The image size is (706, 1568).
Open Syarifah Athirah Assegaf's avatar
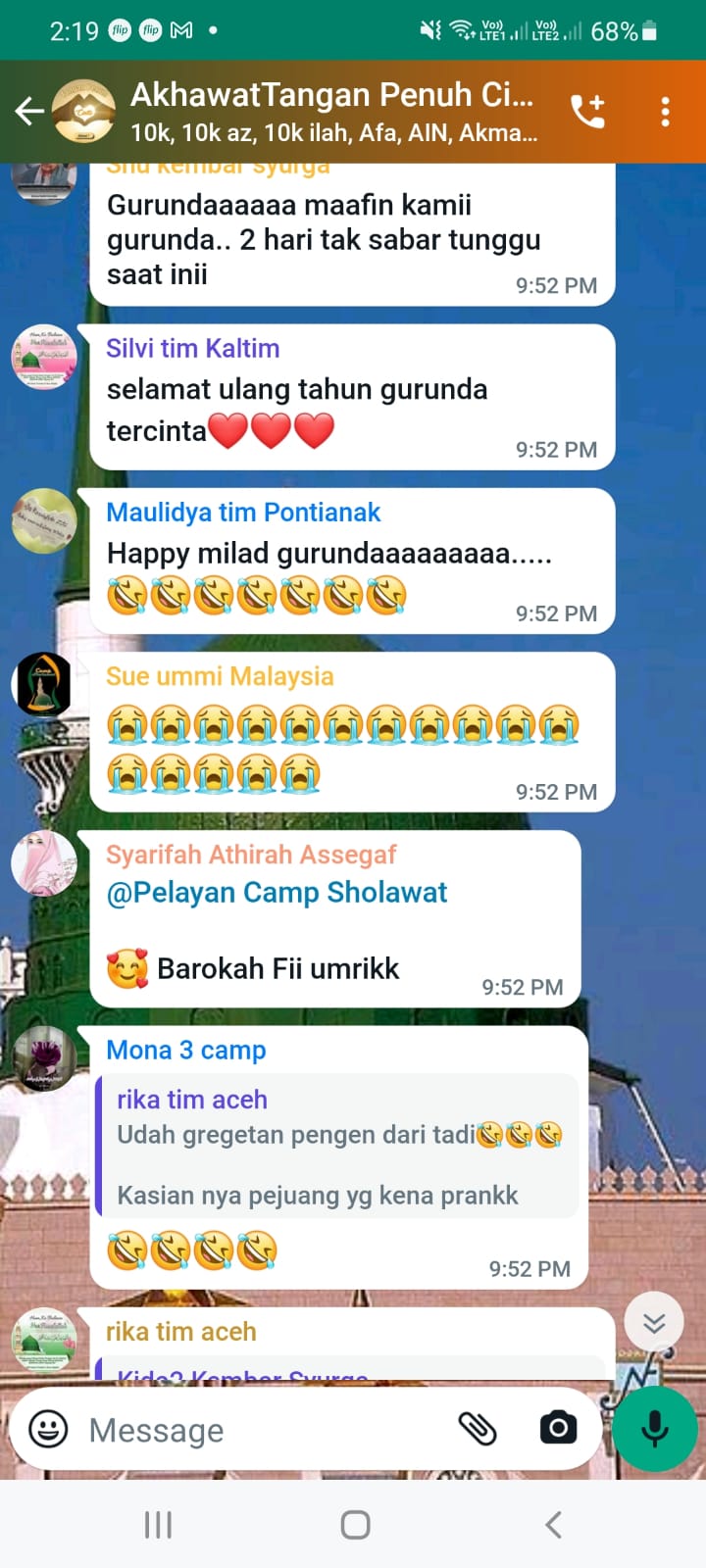pyautogui.click(x=44, y=863)
